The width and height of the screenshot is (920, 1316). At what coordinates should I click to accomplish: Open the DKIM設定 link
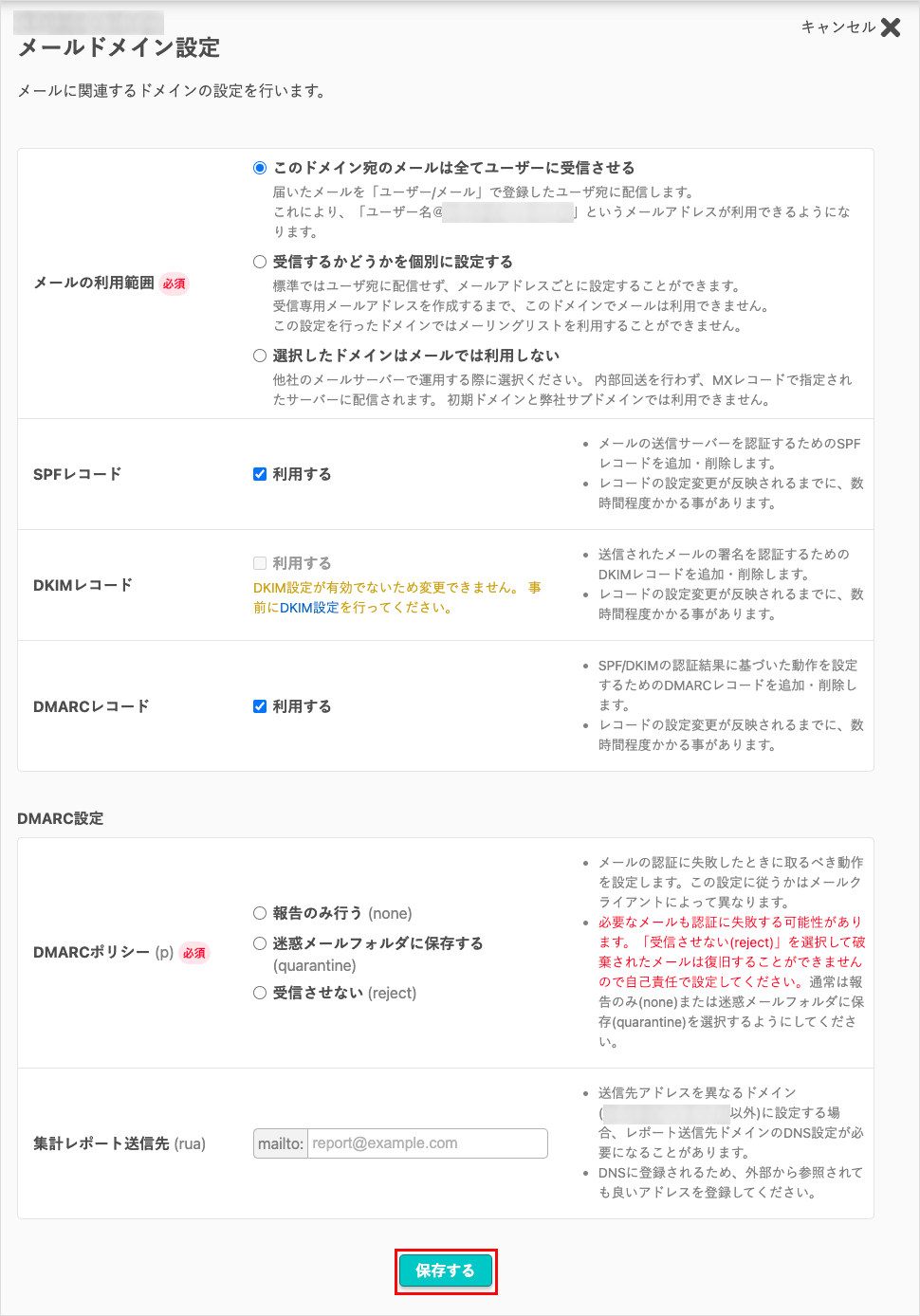point(309,608)
